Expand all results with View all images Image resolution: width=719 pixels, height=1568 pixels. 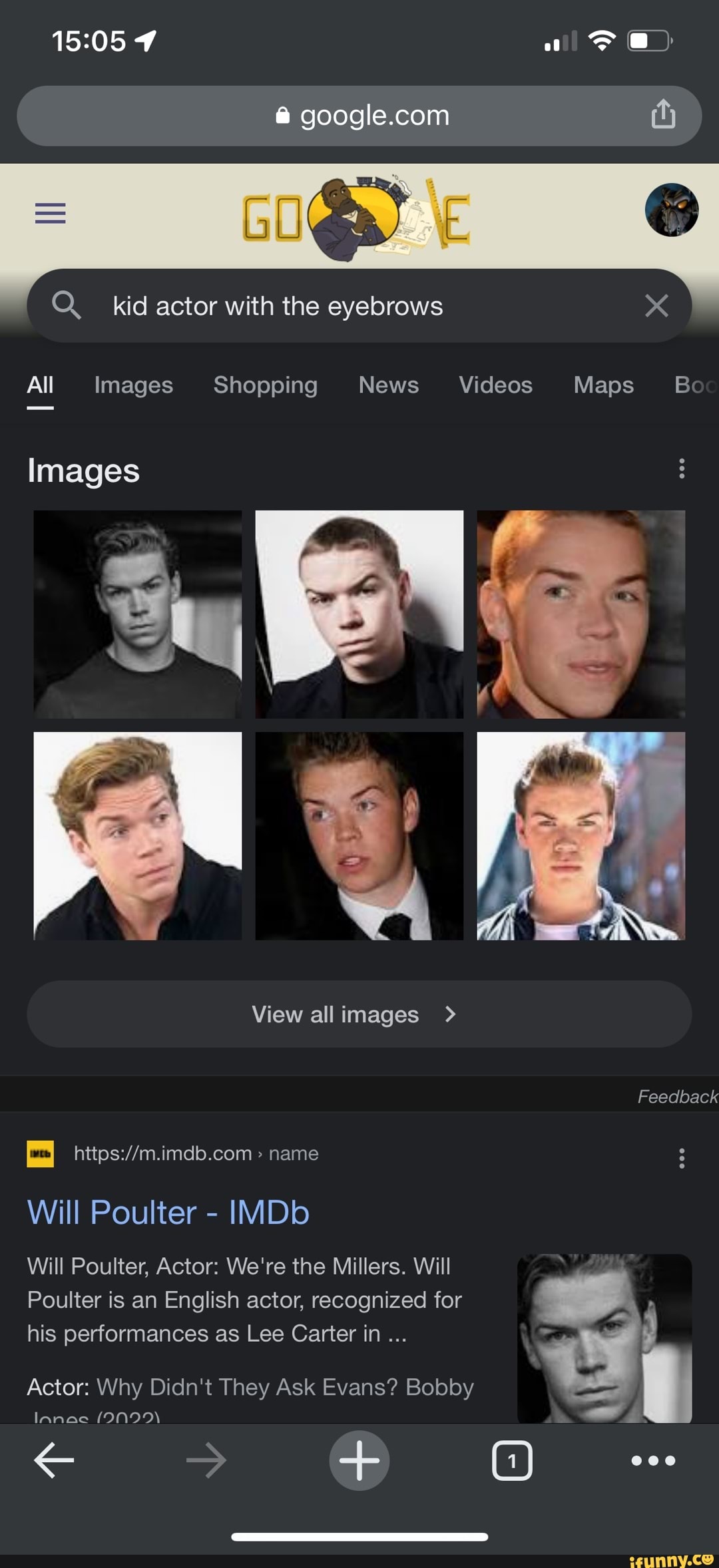(359, 1014)
